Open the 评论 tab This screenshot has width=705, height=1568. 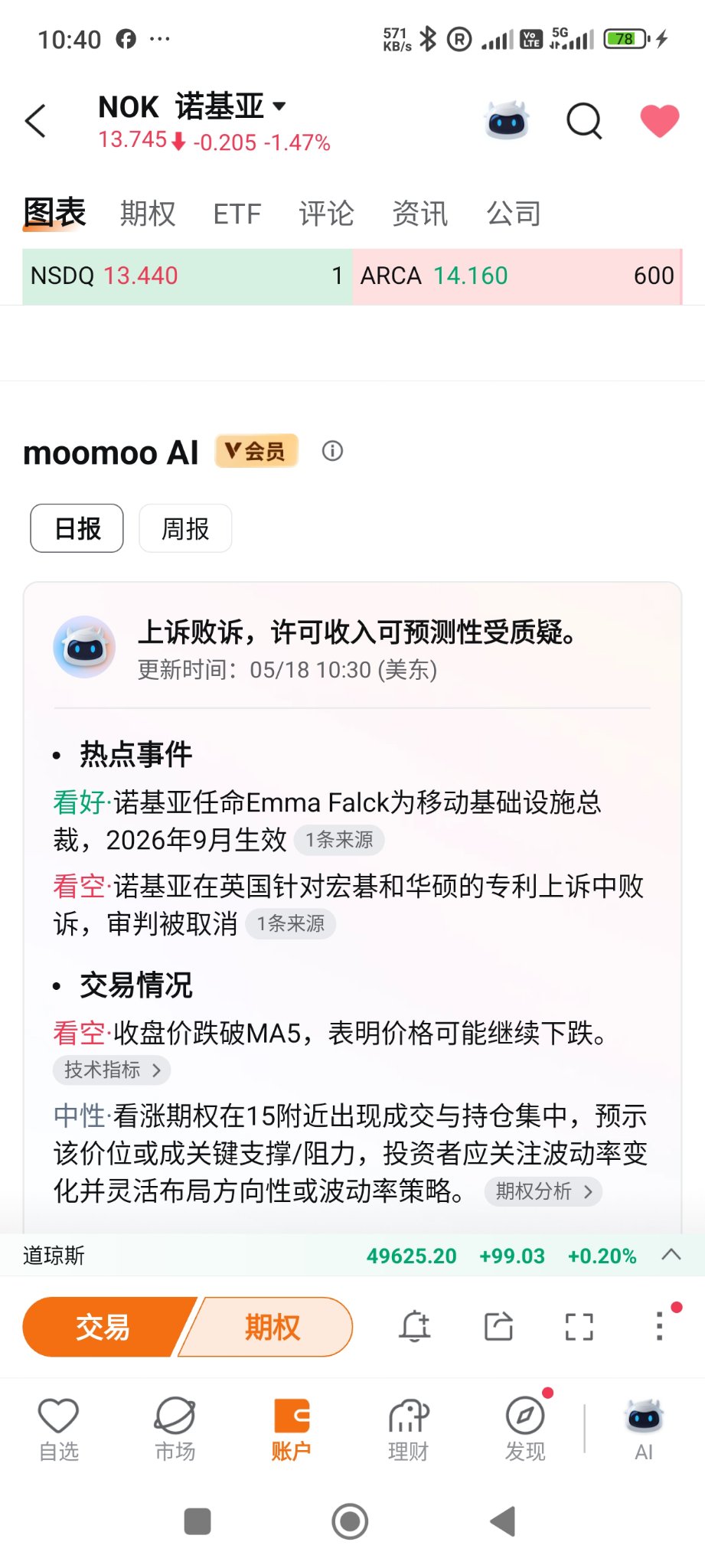point(327,214)
